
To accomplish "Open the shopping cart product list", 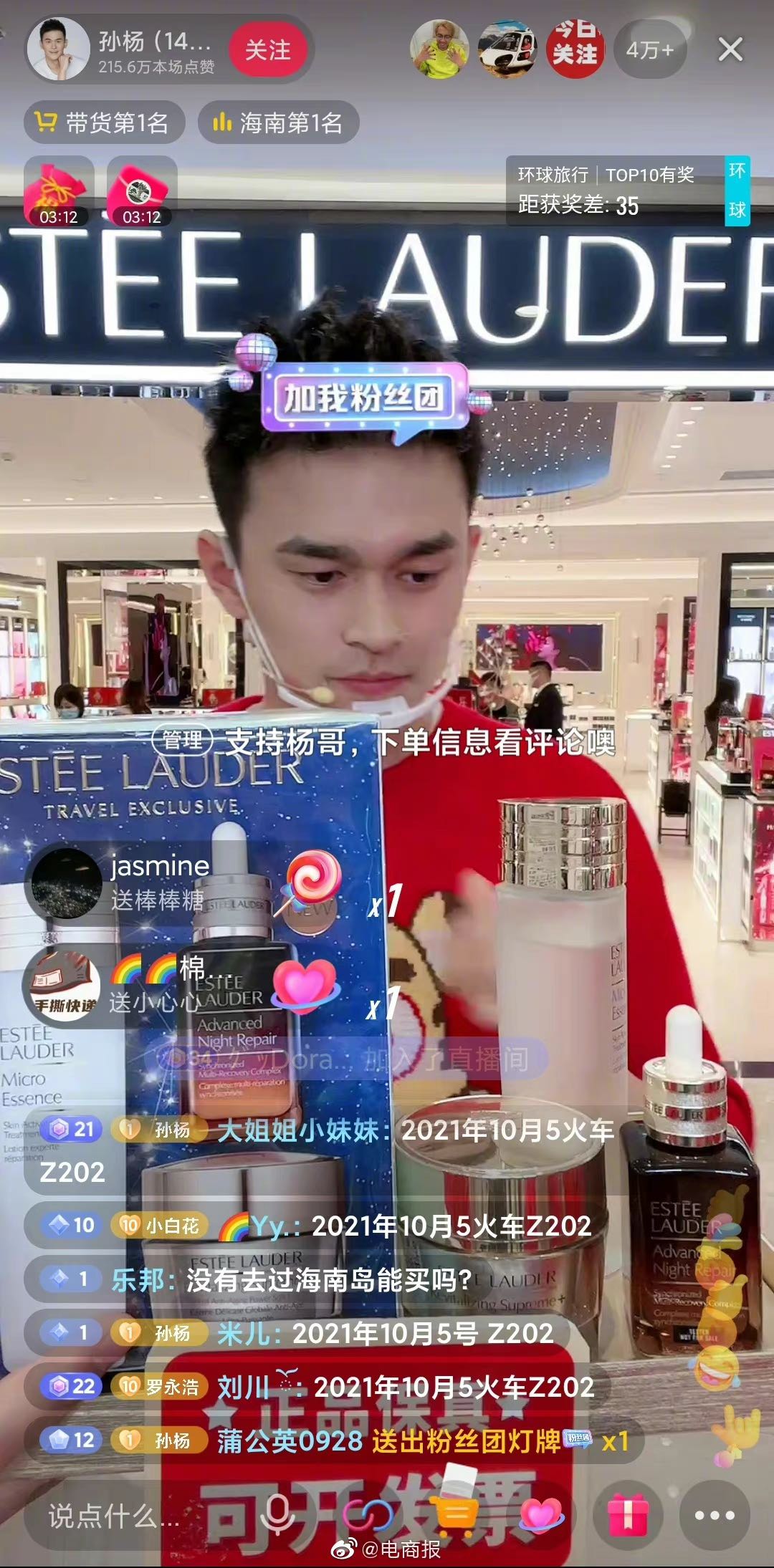I will point(454,1515).
